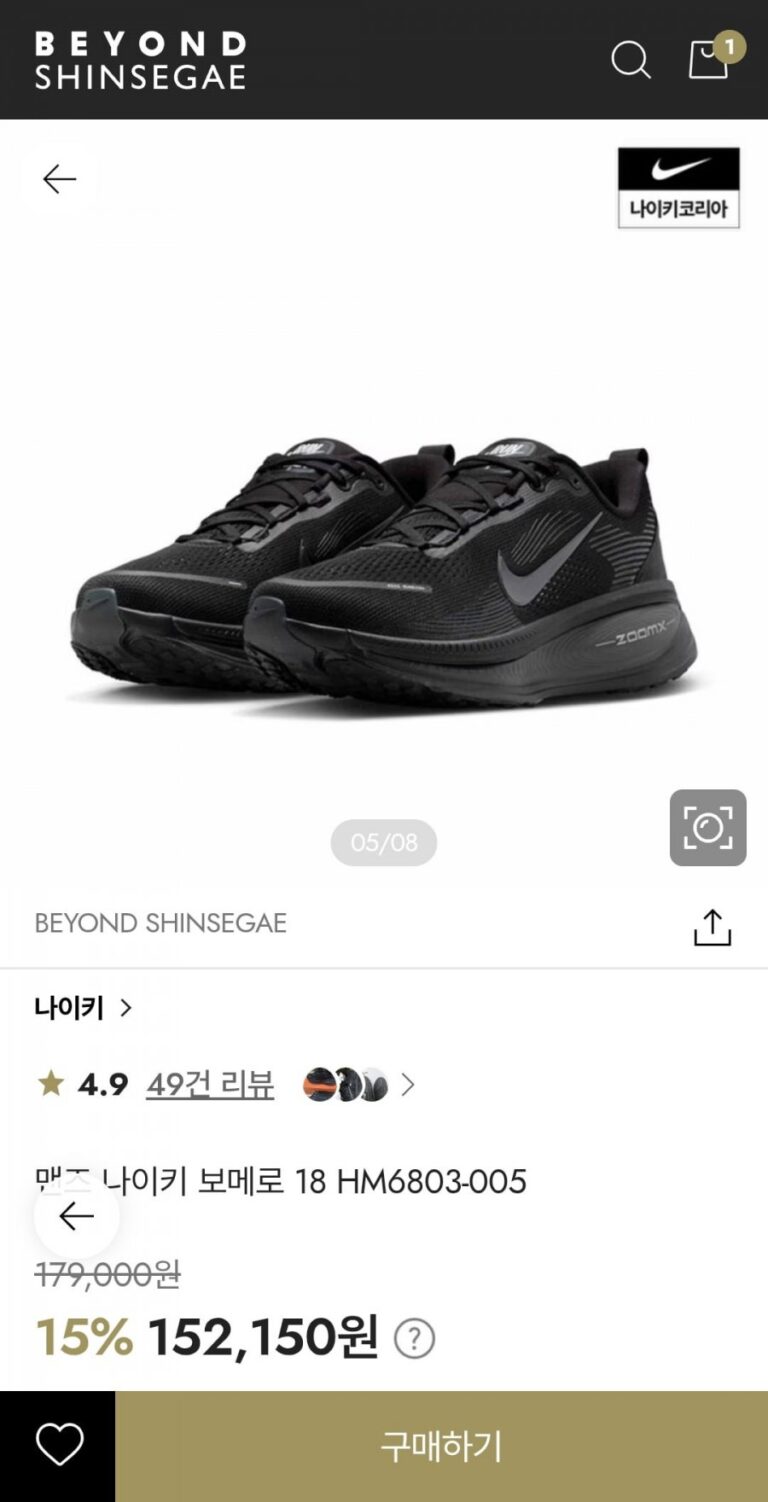Go back using the top arrow
The width and height of the screenshot is (768, 1502).
pyautogui.click(x=60, y=179)
